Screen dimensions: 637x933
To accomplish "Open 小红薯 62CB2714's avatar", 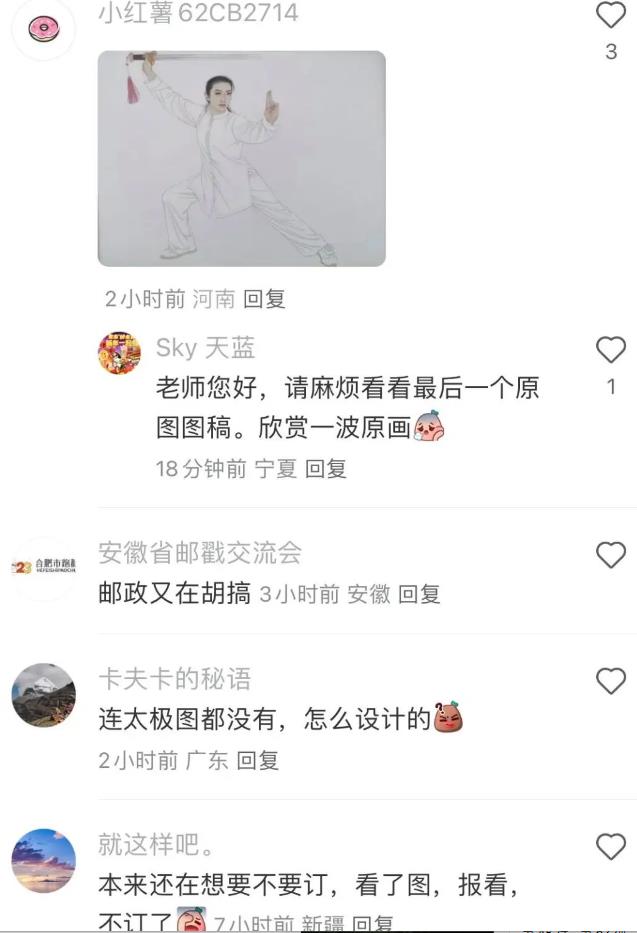I will pos(43,28).
